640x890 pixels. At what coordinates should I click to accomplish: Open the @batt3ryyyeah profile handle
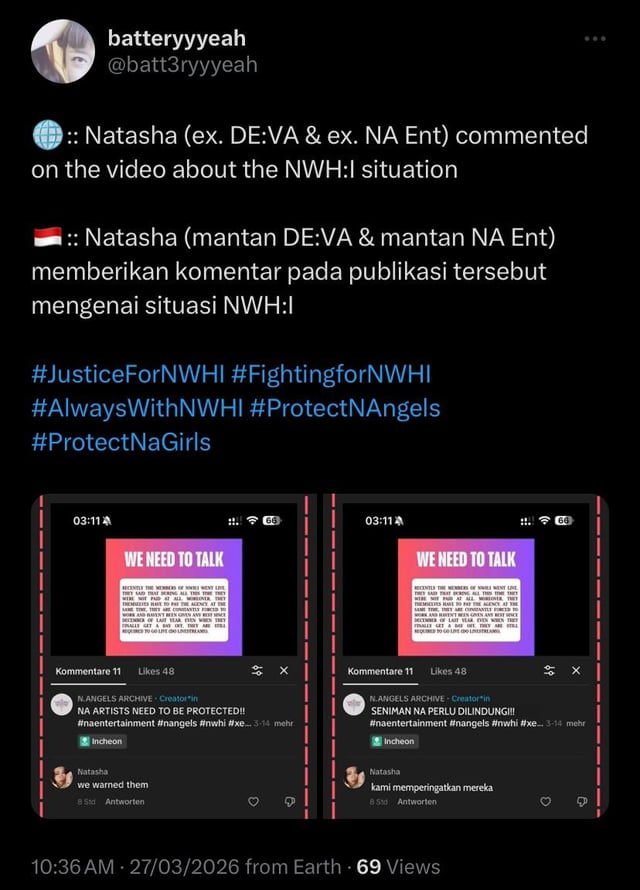coord(182,65)
